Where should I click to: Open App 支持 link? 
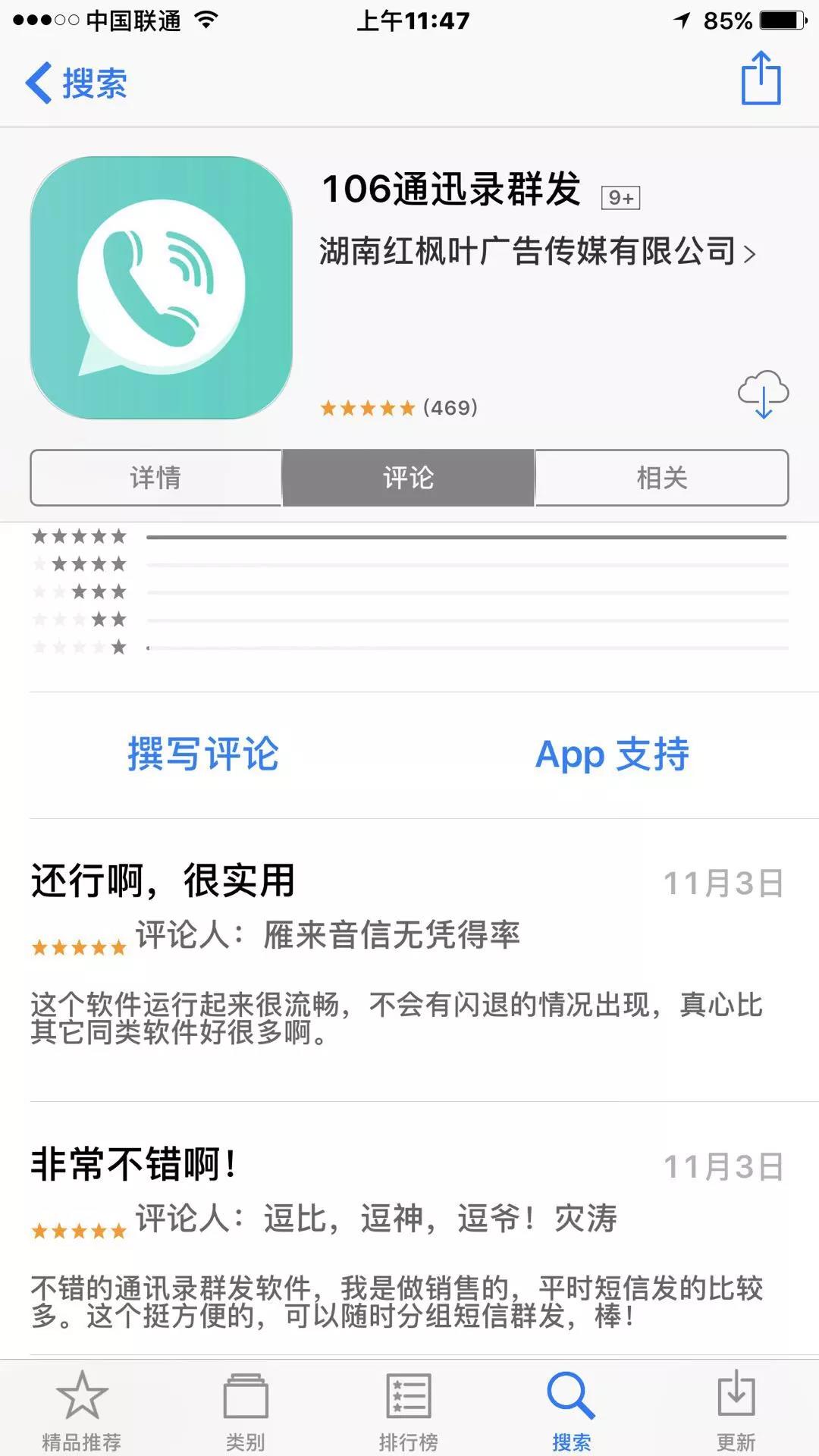(x=612, y=755)
